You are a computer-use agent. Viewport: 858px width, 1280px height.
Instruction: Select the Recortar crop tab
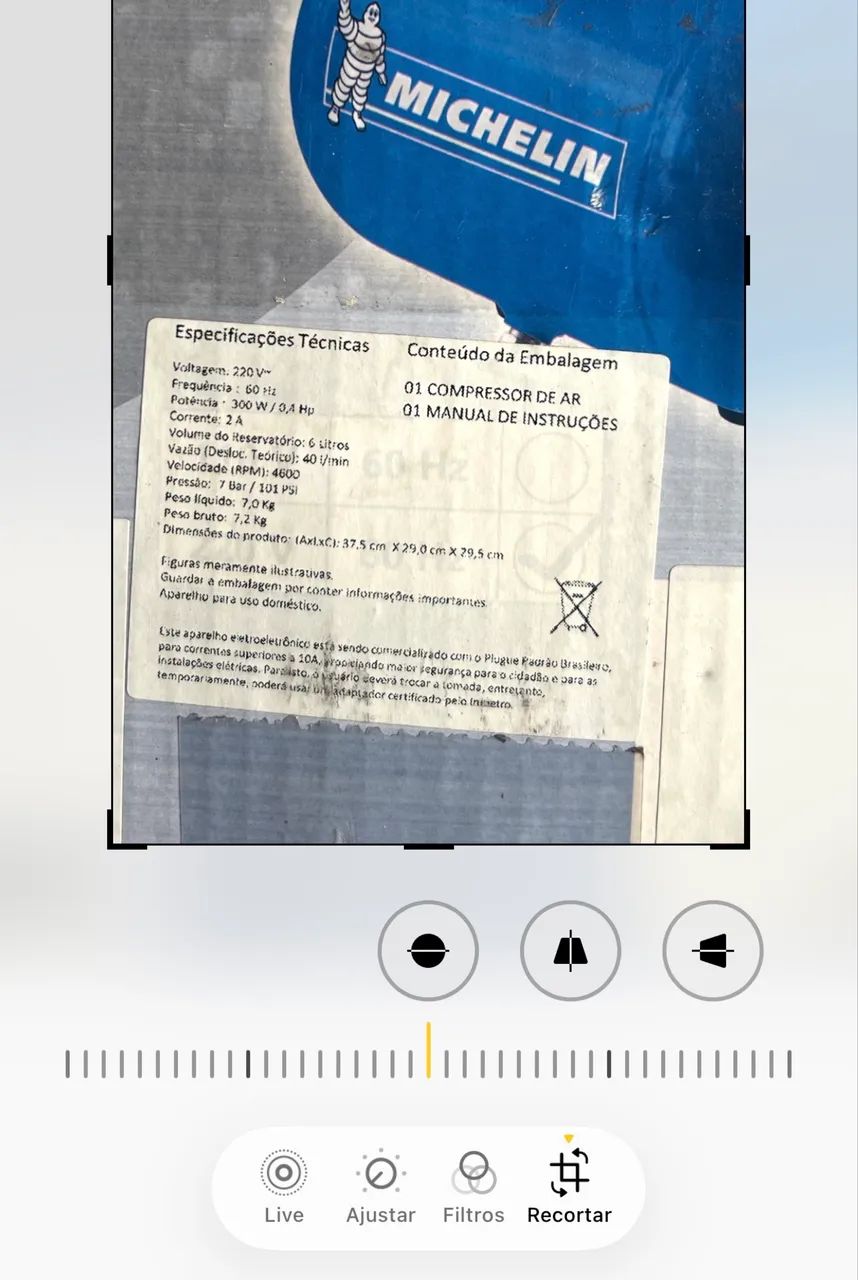pos(569,1187)
